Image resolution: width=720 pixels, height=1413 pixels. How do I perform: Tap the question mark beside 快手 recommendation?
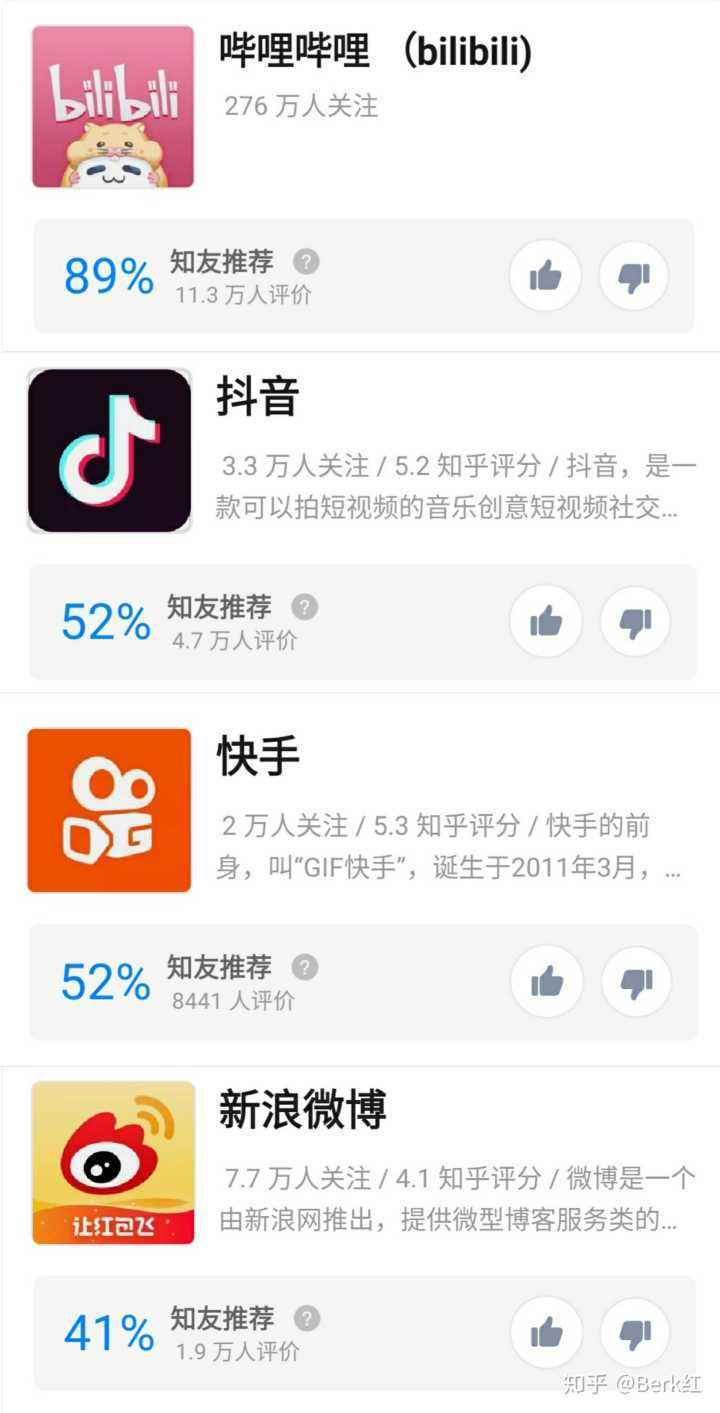[x=303, y=968]
